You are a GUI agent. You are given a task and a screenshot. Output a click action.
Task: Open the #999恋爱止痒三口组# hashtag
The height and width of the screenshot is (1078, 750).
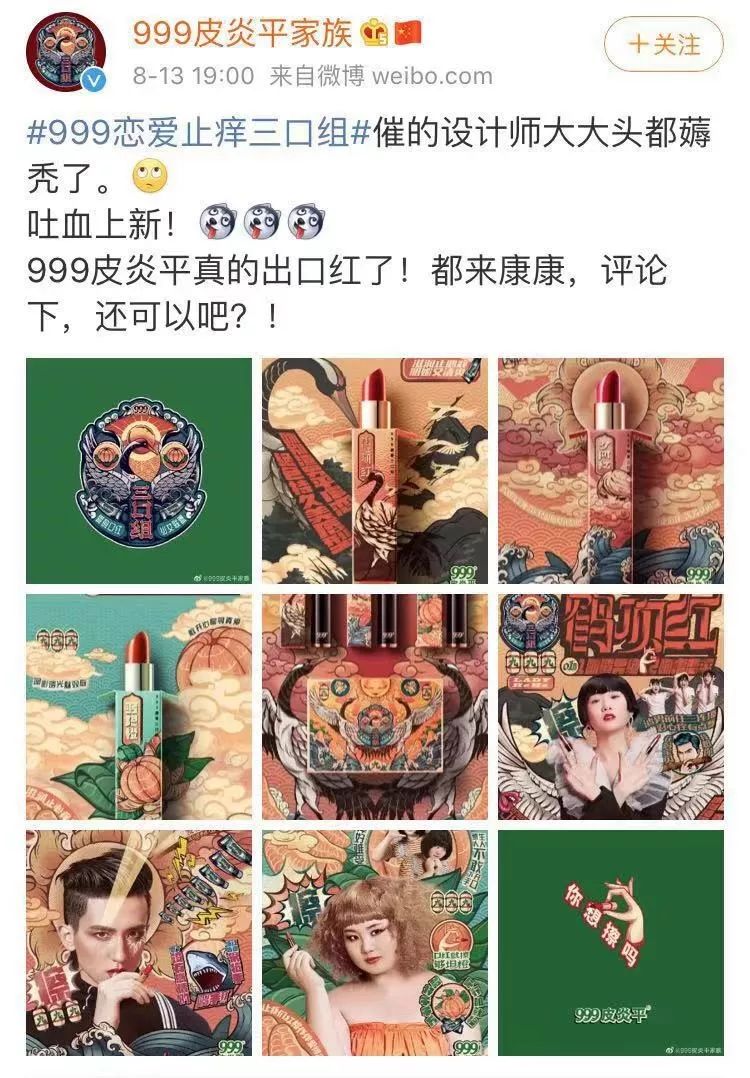tap(200, 134)
